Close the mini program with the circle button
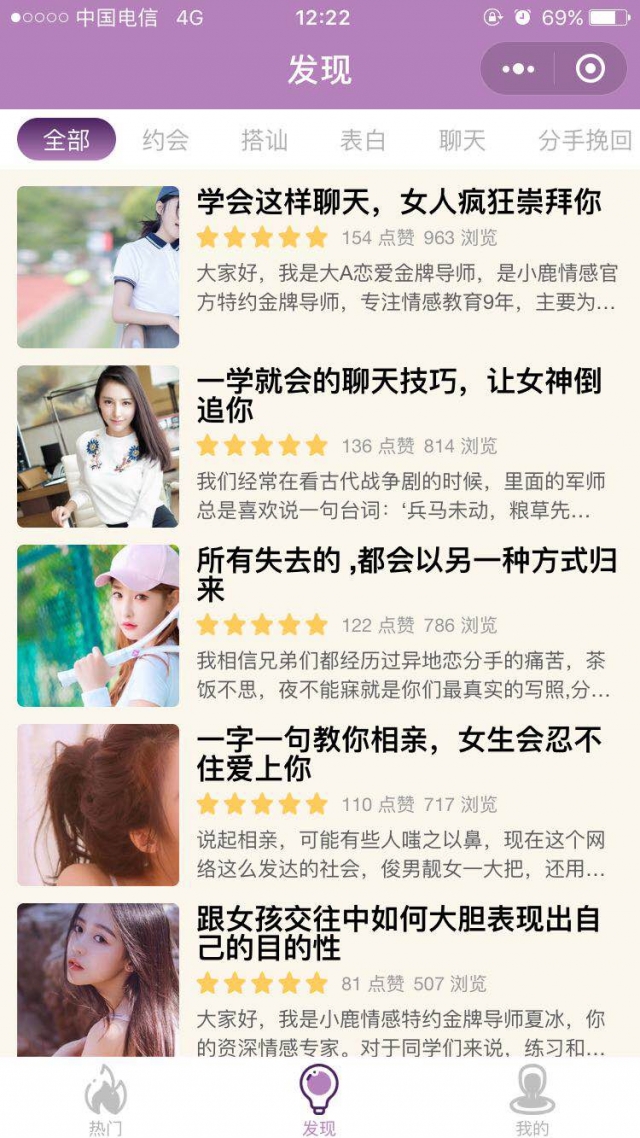The height and width of the screenshot is (1138, 640). (591, 69)
